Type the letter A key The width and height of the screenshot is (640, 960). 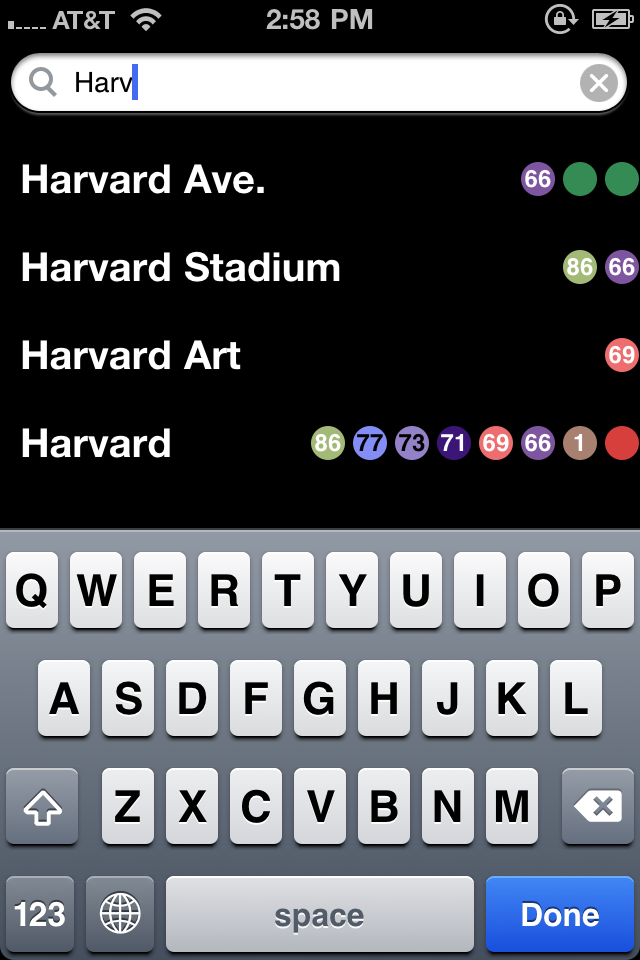point(64,698)
